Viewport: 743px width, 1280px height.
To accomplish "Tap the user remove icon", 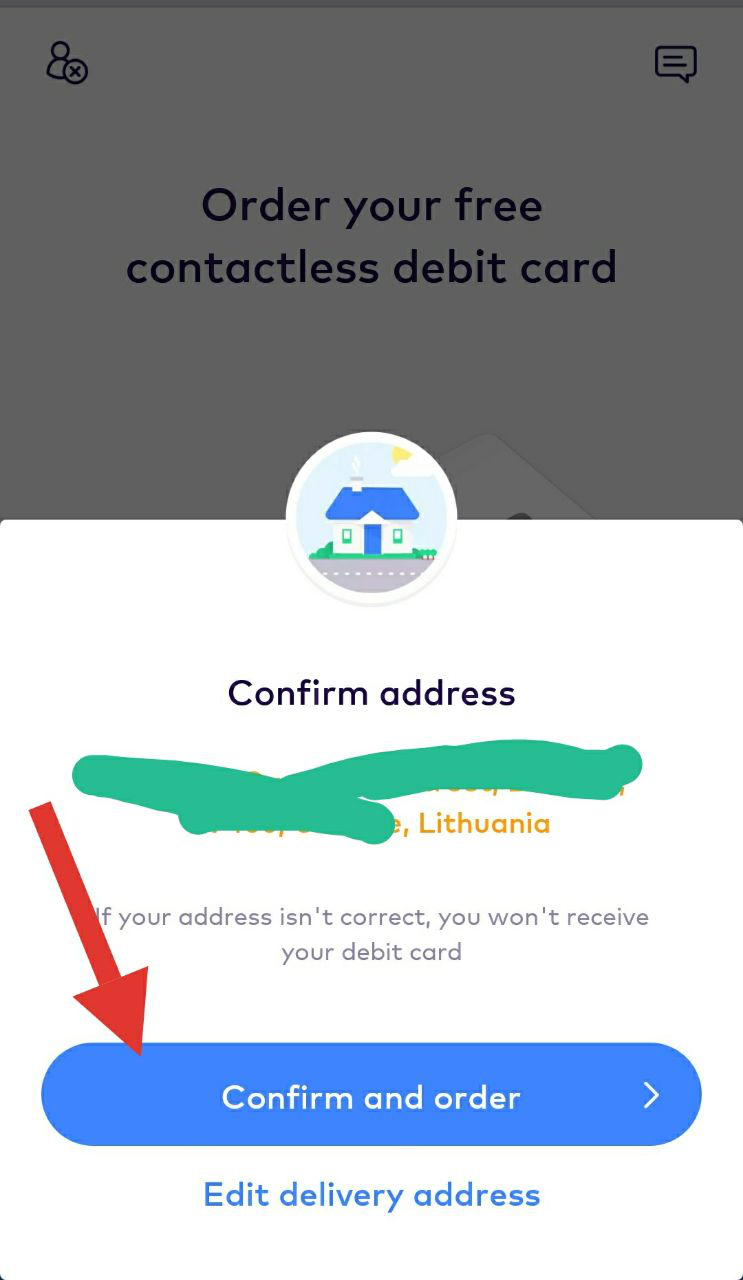I will click(x=67, y=62).
